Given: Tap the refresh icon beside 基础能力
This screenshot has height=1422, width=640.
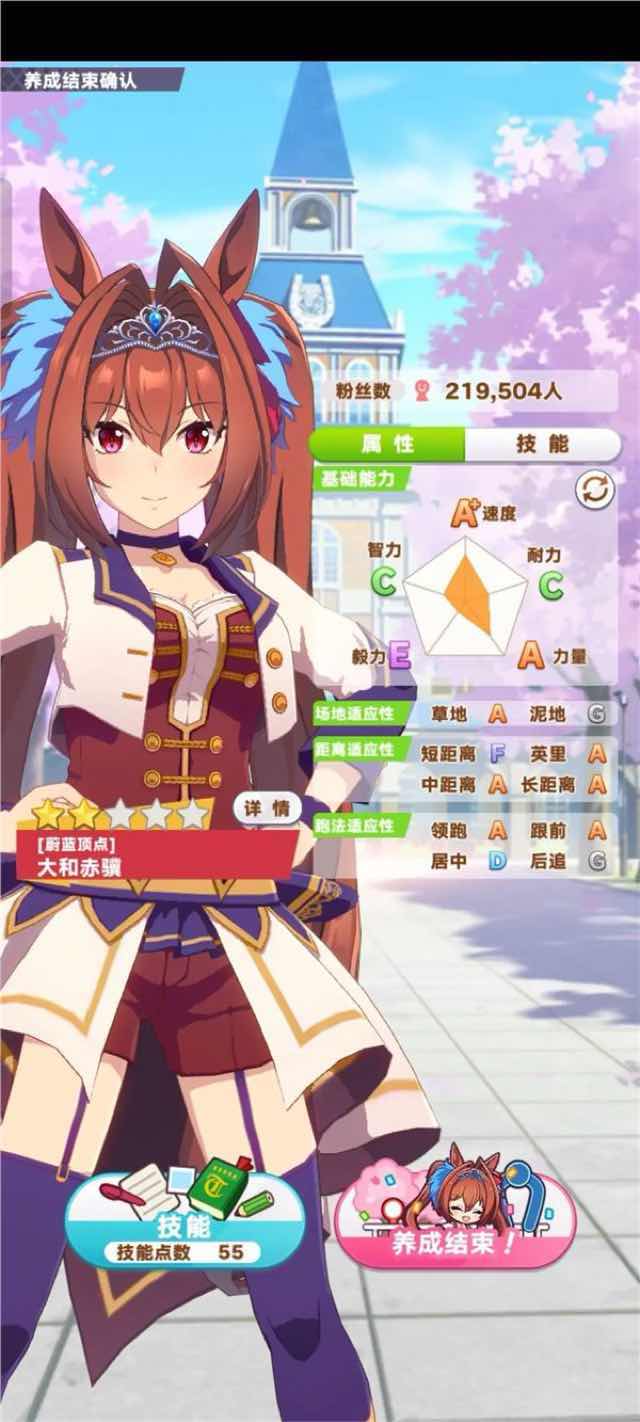Looking at the screenshot, I should tap(594, 490).
